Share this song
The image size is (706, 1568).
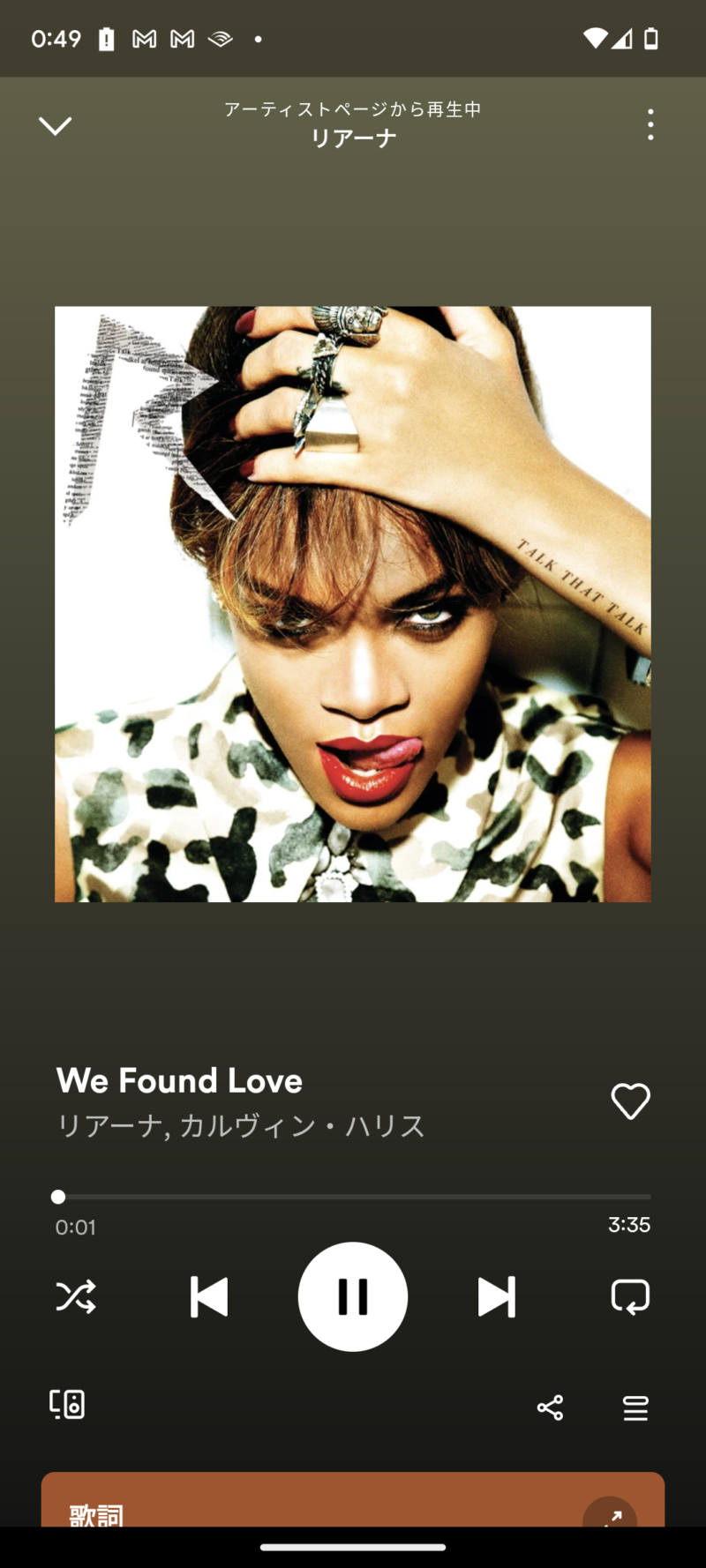tap(550, 1407)
